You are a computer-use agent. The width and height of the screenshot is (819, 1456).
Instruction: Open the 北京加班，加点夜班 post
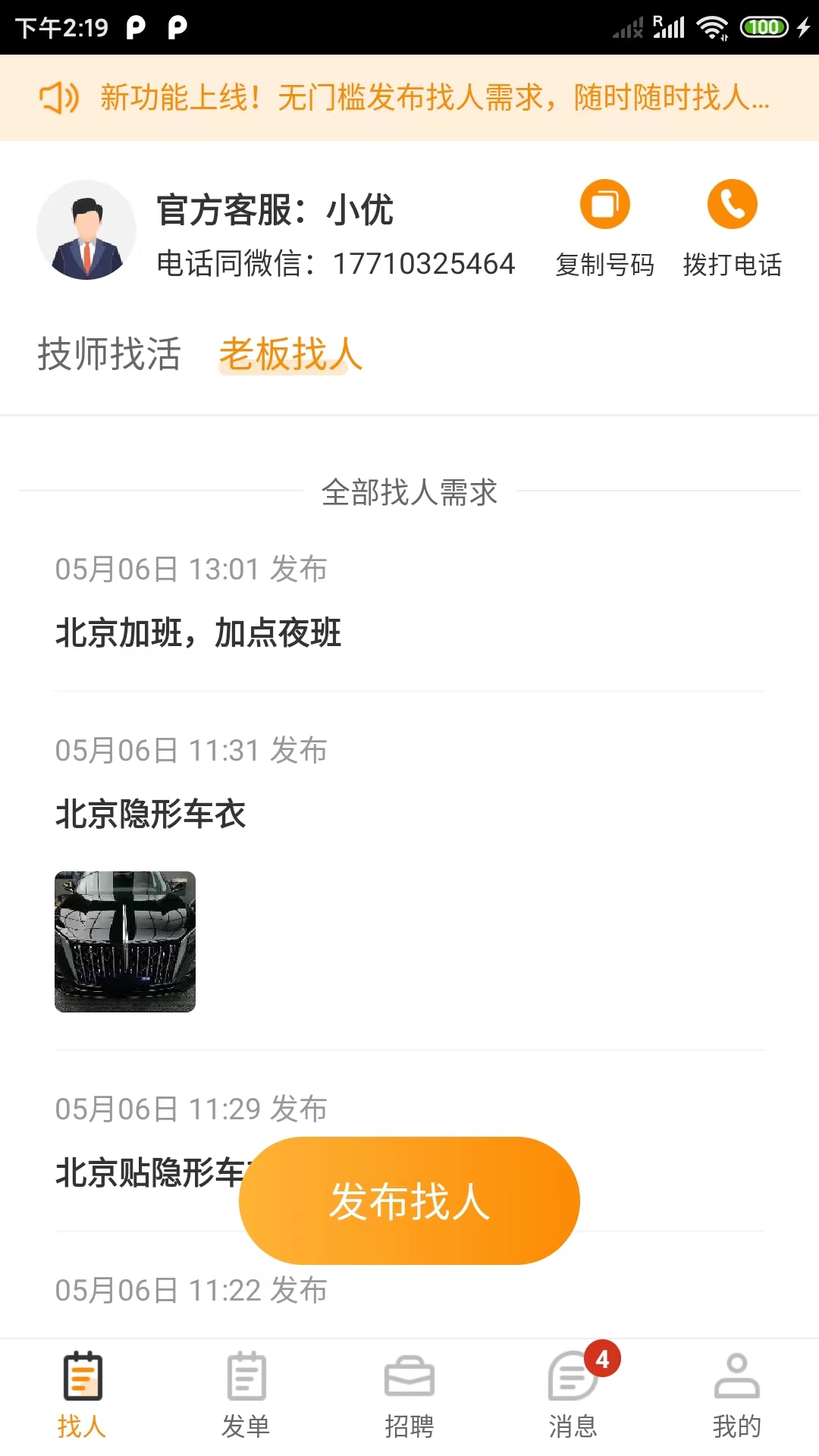pyautogui.click(x=199, y=632)
